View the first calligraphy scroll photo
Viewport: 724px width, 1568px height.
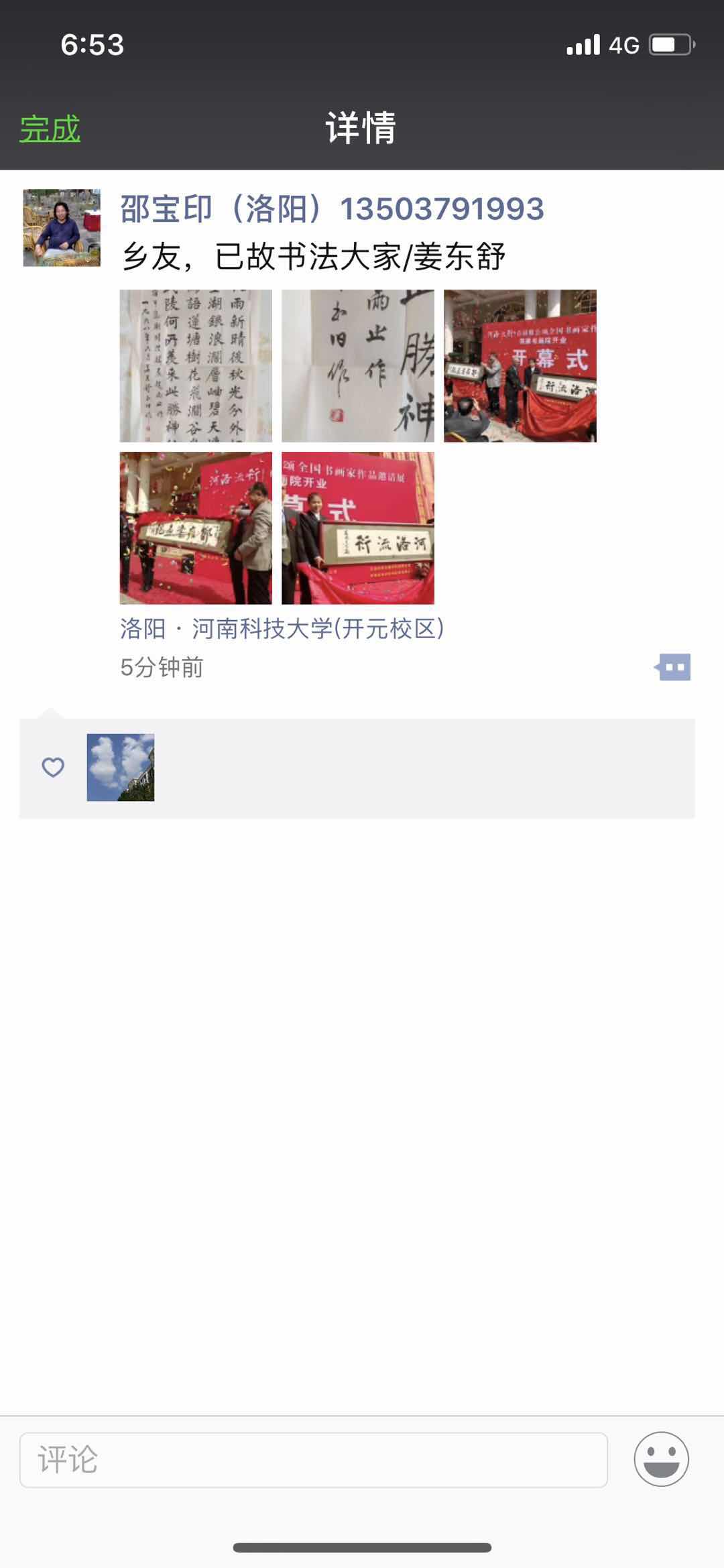click(196, 366)
